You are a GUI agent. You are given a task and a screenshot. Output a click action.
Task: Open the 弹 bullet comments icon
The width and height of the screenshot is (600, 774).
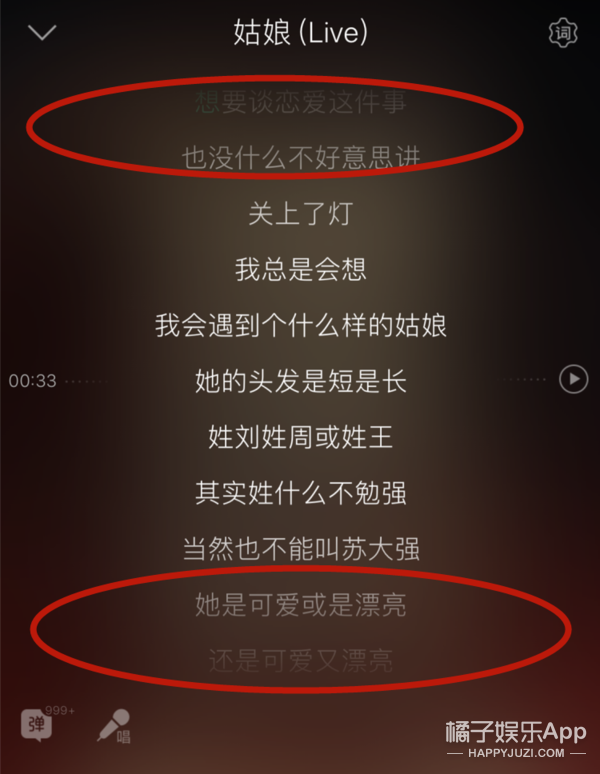point(38,723)
